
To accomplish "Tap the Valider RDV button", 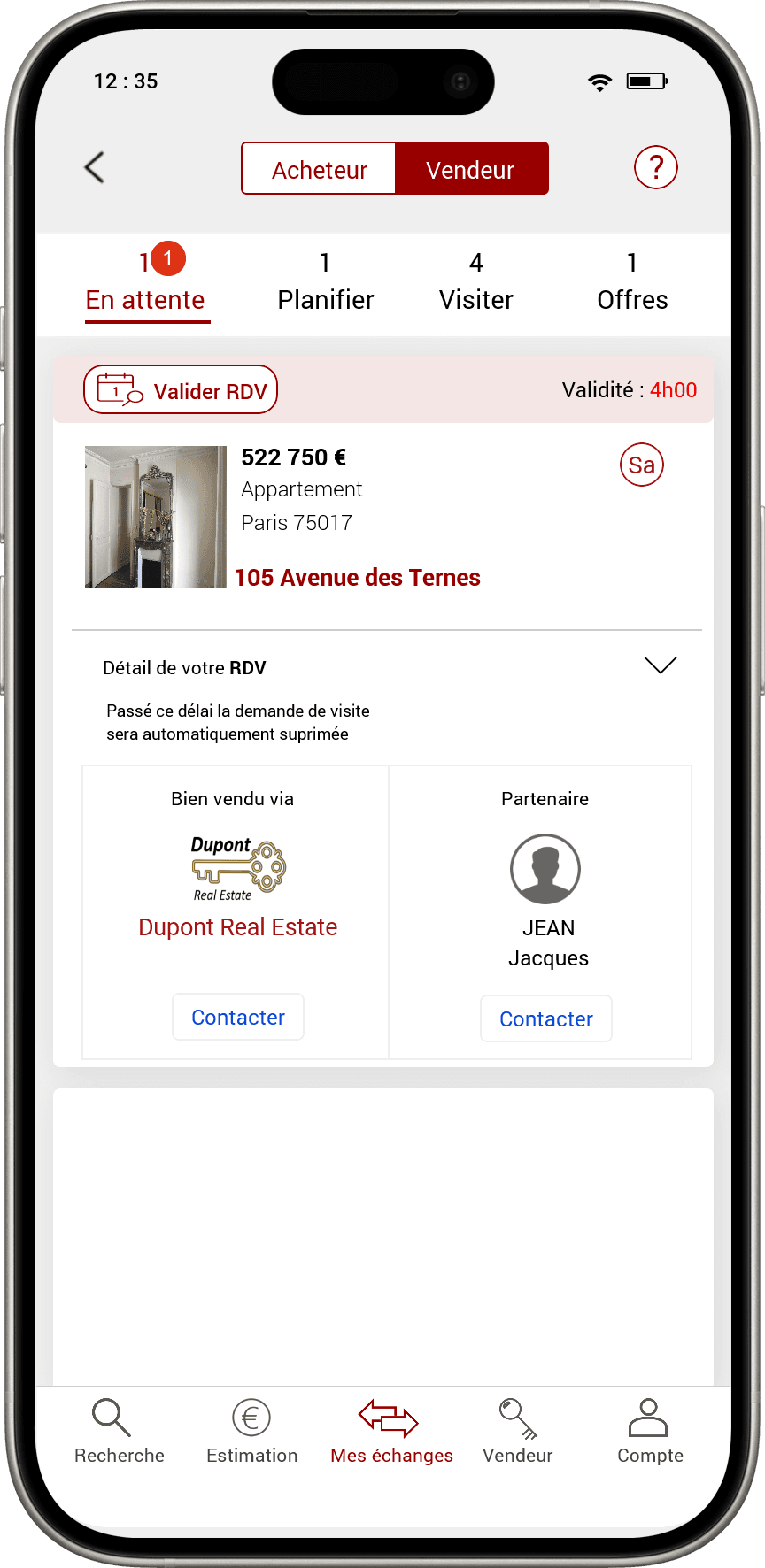I will tap(181, 390).
